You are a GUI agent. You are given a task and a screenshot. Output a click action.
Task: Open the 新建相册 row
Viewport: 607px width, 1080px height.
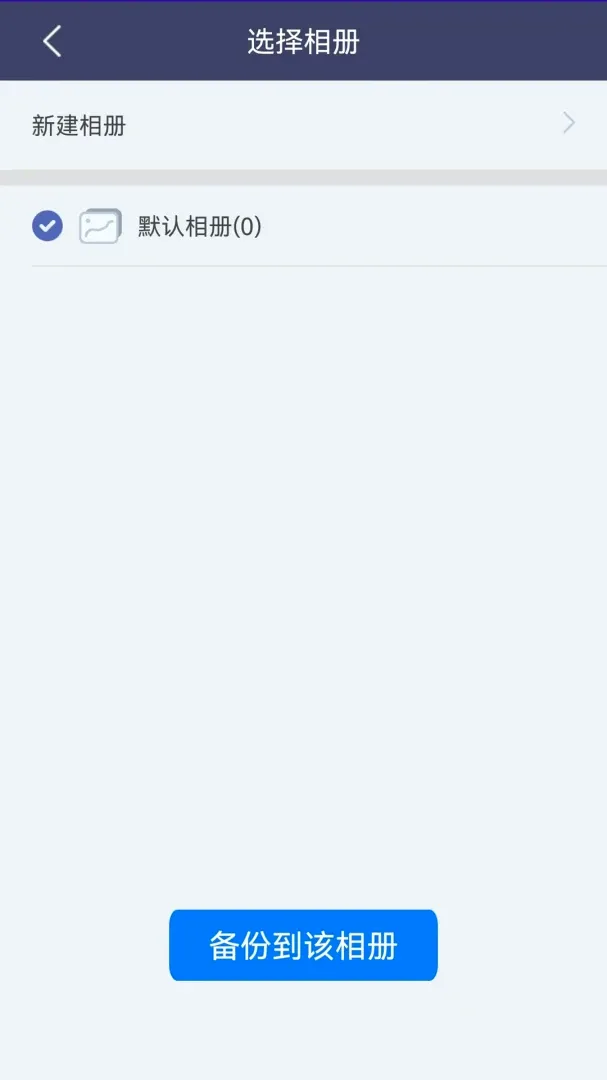click(303, 125)
